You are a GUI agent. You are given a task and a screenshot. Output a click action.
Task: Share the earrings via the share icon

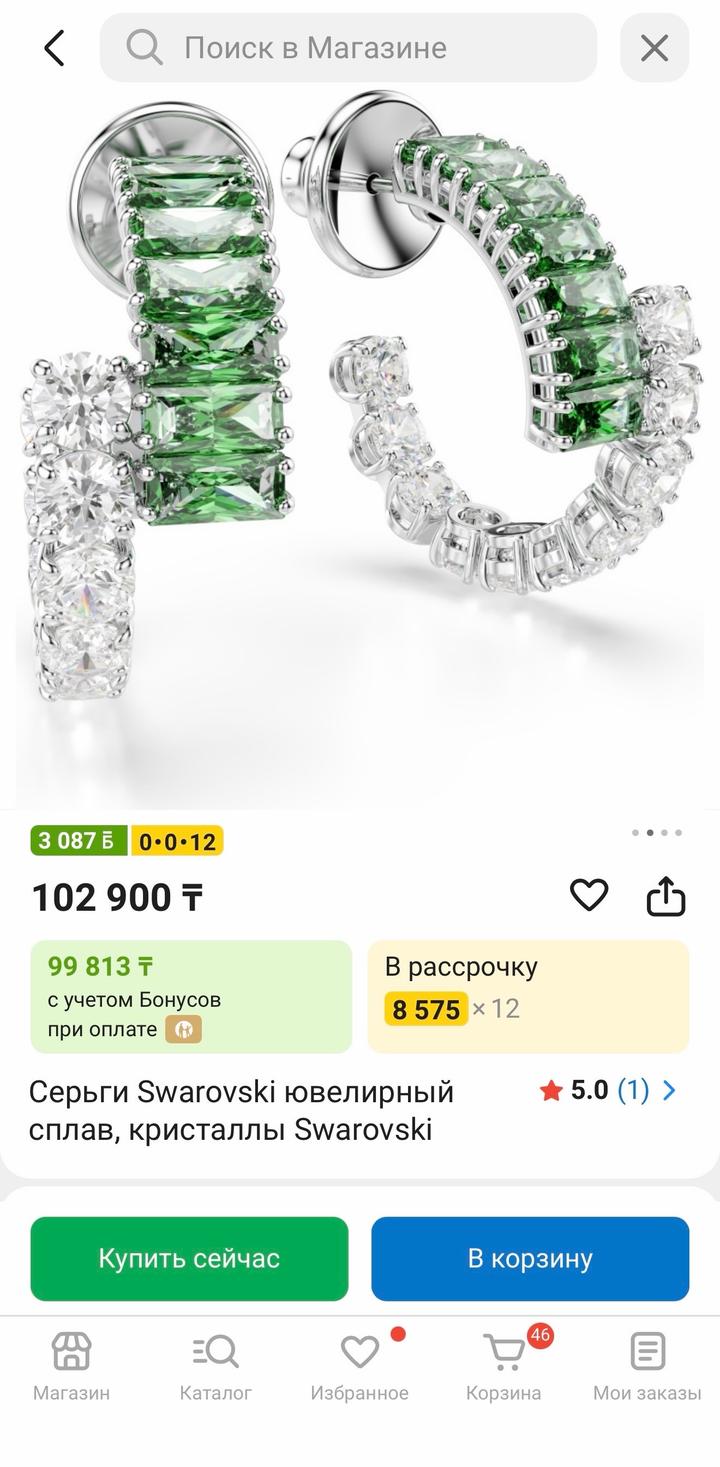[666, 897]
